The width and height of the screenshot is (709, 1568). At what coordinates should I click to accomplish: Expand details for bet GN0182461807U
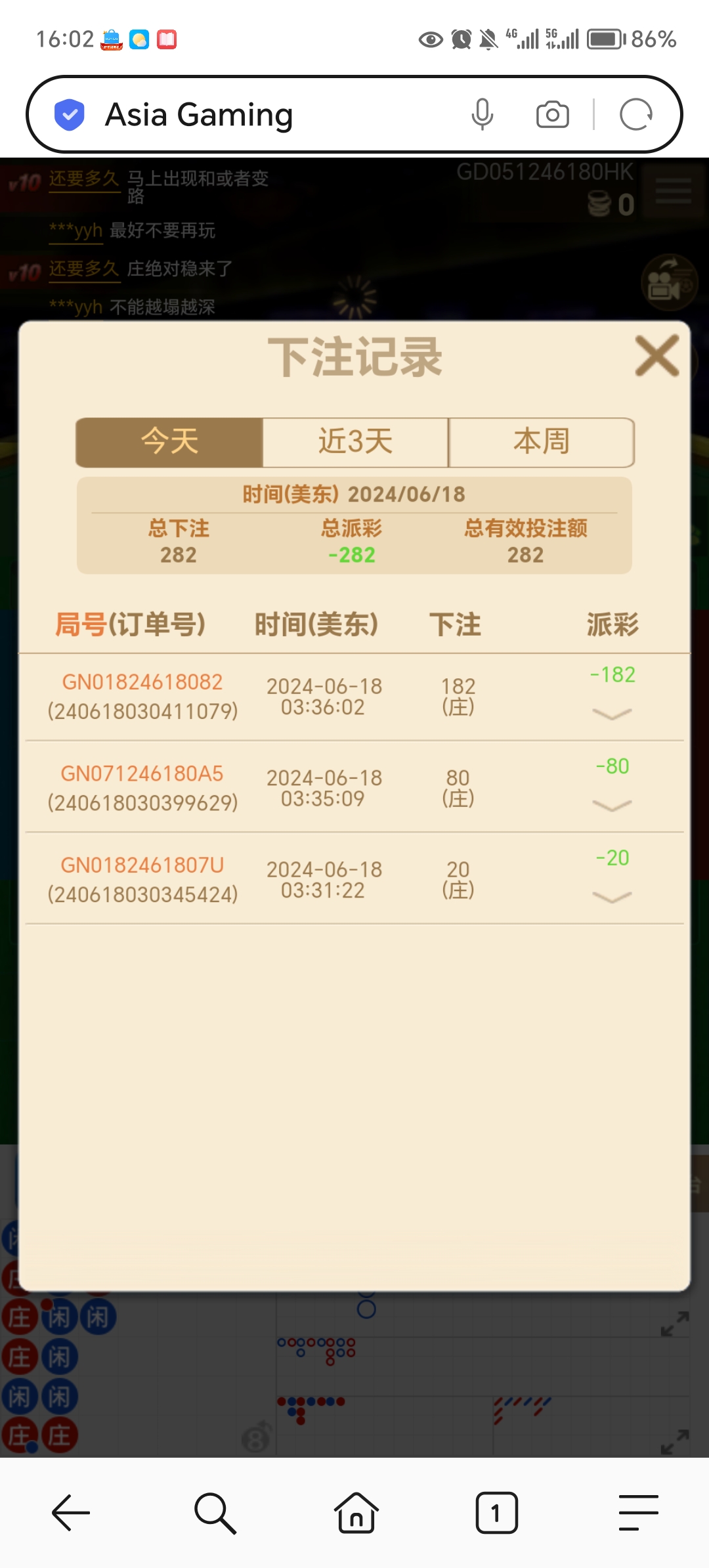(611, 897)
